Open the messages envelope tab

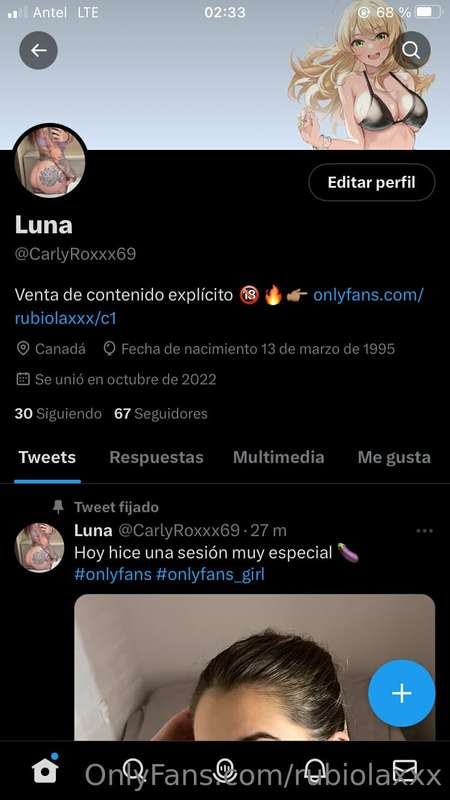coord(405,769)
